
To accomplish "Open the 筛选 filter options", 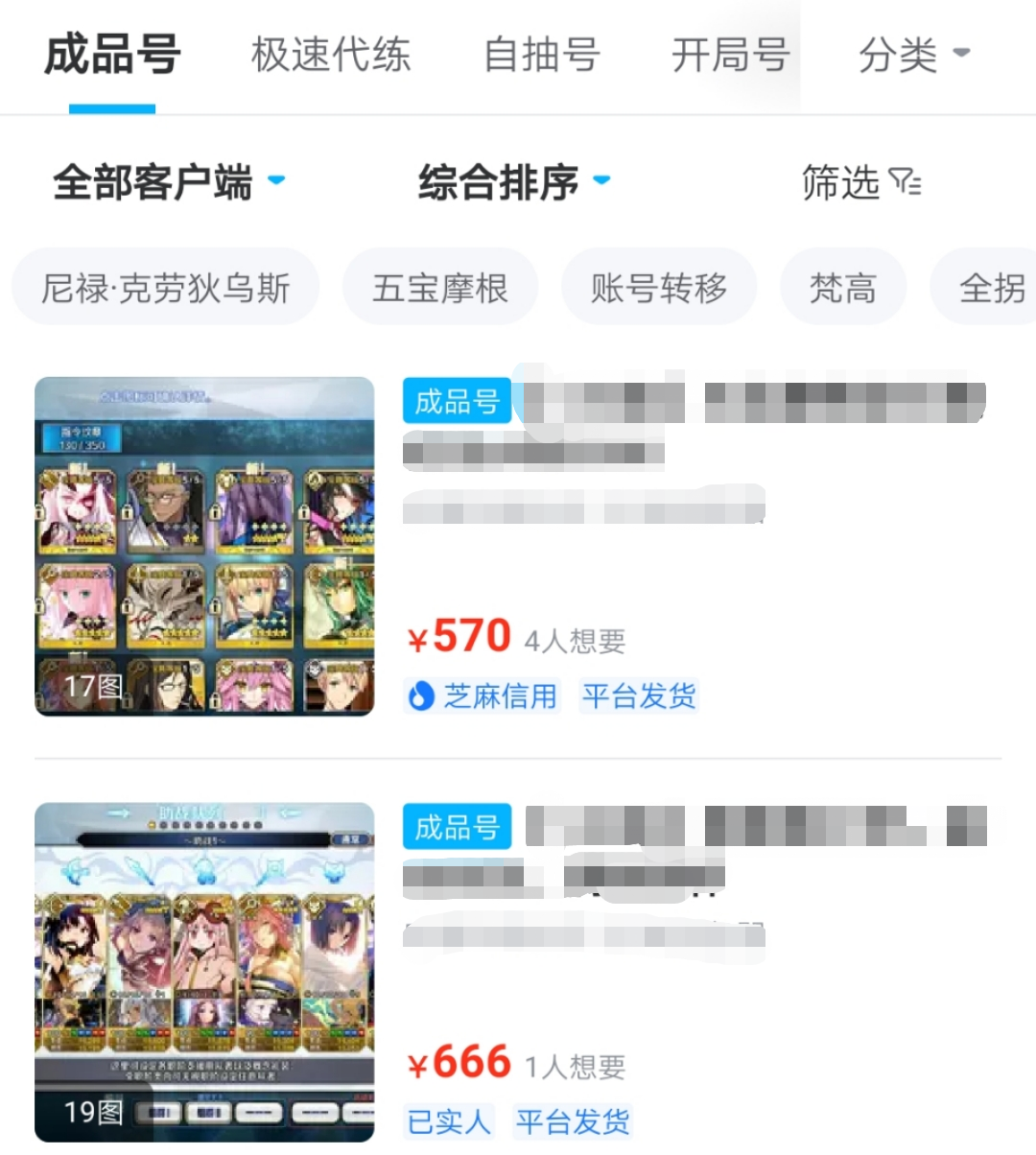I will [860, 182].
